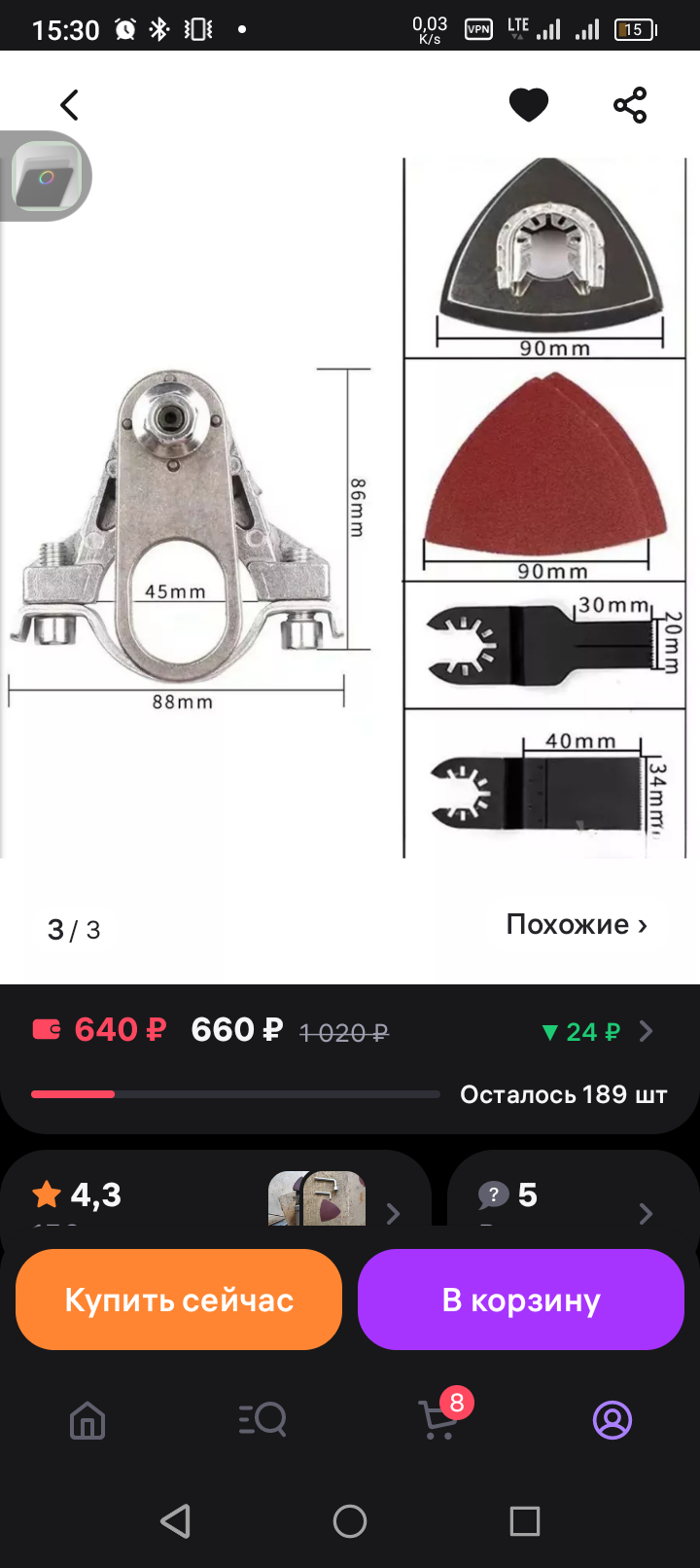Switch to the home tab
This screenshot has width=700, height=1568.
pyautogui.click(x=87, y=1421)
